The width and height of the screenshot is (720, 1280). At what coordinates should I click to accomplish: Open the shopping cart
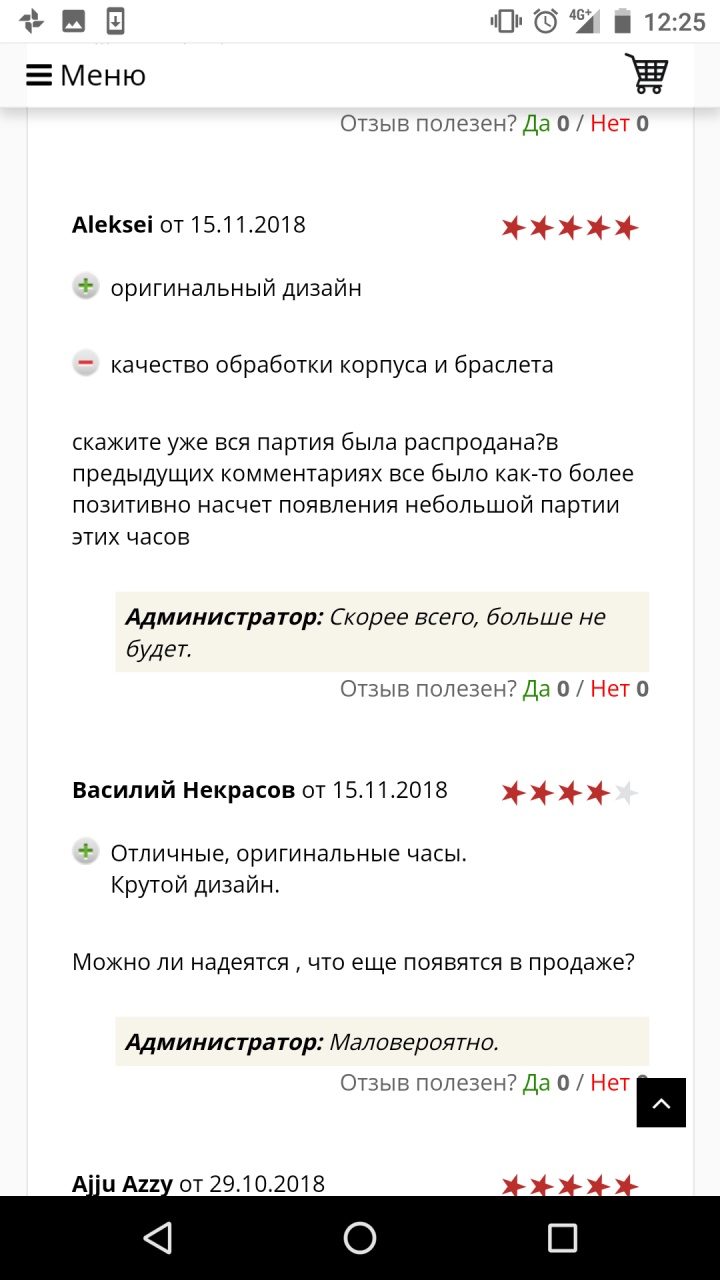pos(646,74)
